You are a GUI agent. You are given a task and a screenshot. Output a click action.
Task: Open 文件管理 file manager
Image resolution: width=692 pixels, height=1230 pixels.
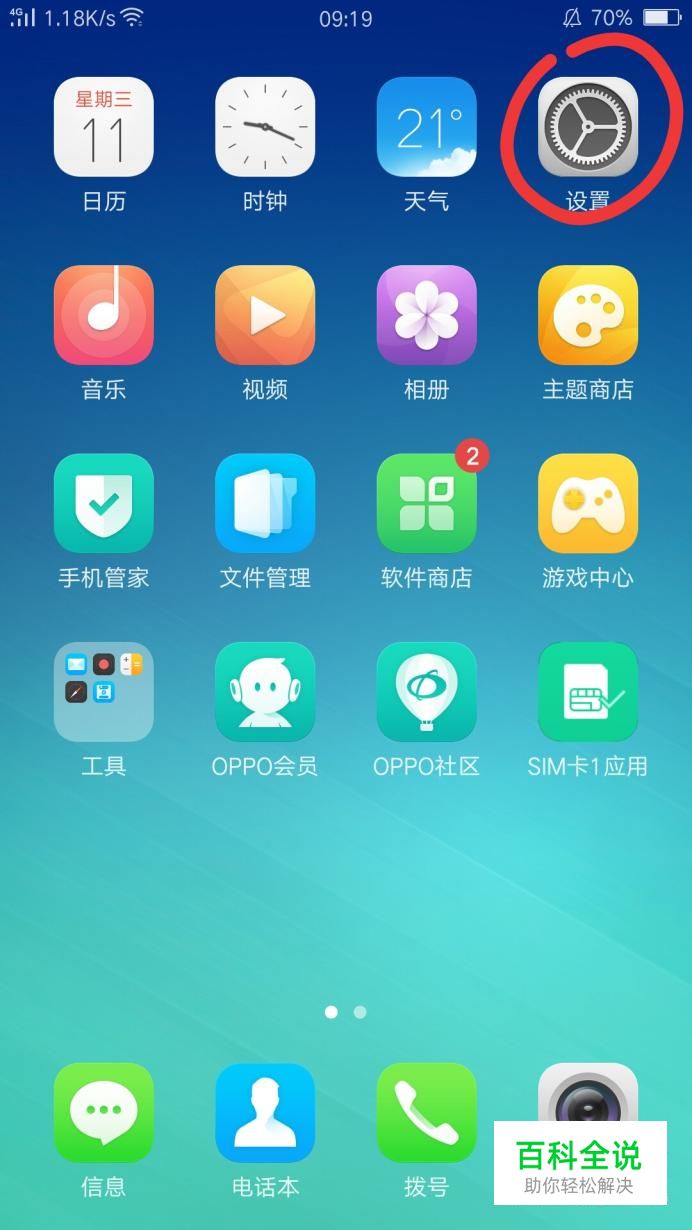click(x=265, y=503)
